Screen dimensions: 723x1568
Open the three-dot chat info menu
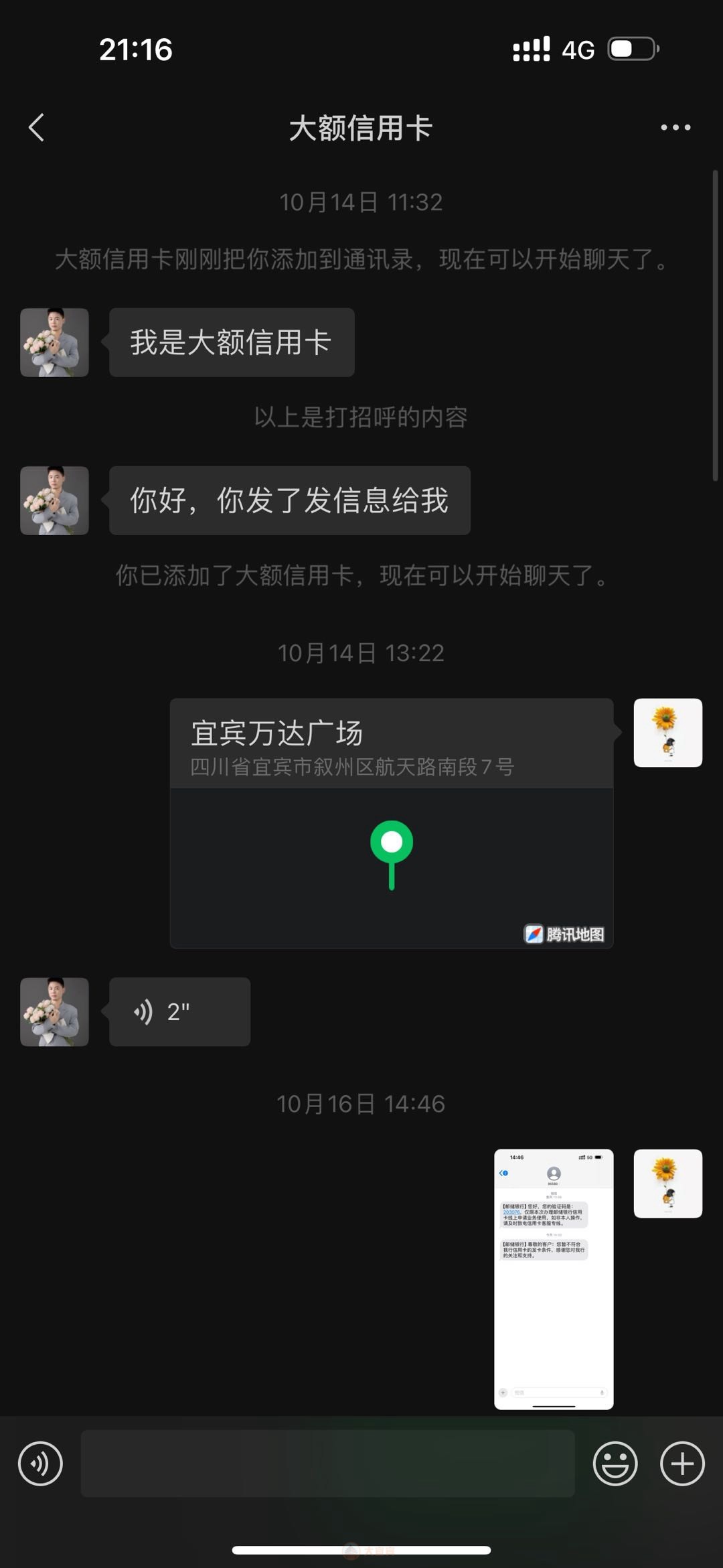click(x=675, y=127)
